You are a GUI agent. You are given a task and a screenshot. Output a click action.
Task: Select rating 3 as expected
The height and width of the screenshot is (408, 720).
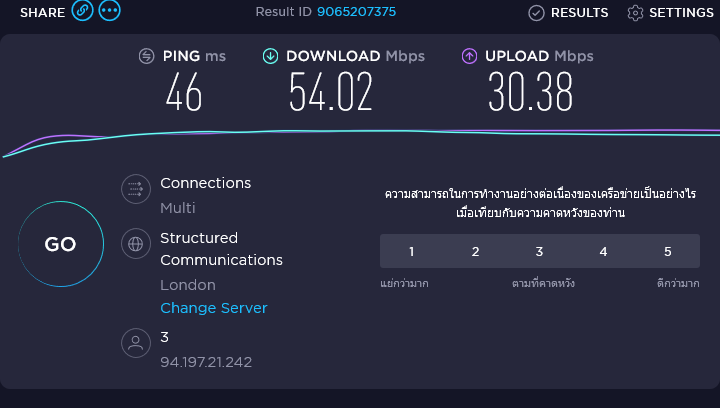(x=540, y=252)
